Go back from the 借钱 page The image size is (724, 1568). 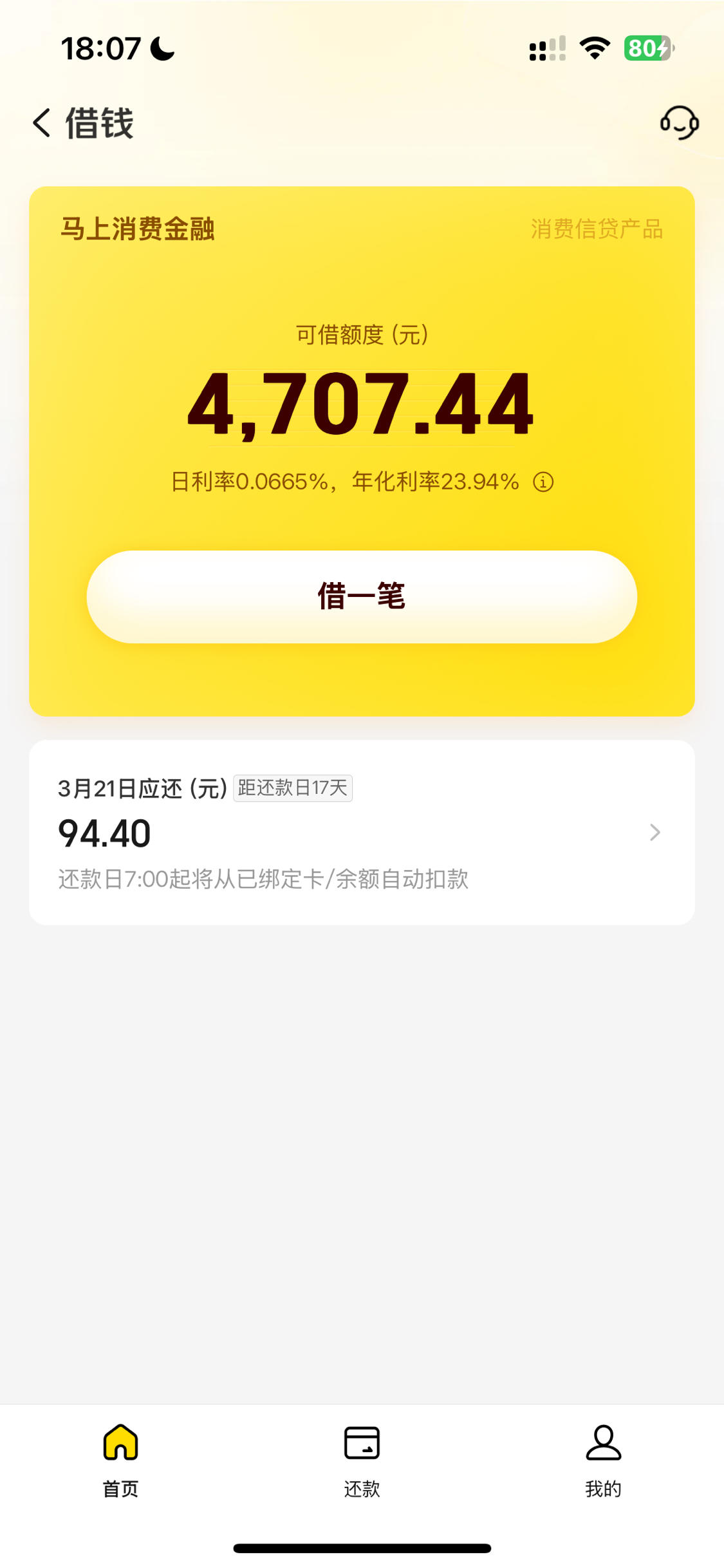[x=42, y=122]
